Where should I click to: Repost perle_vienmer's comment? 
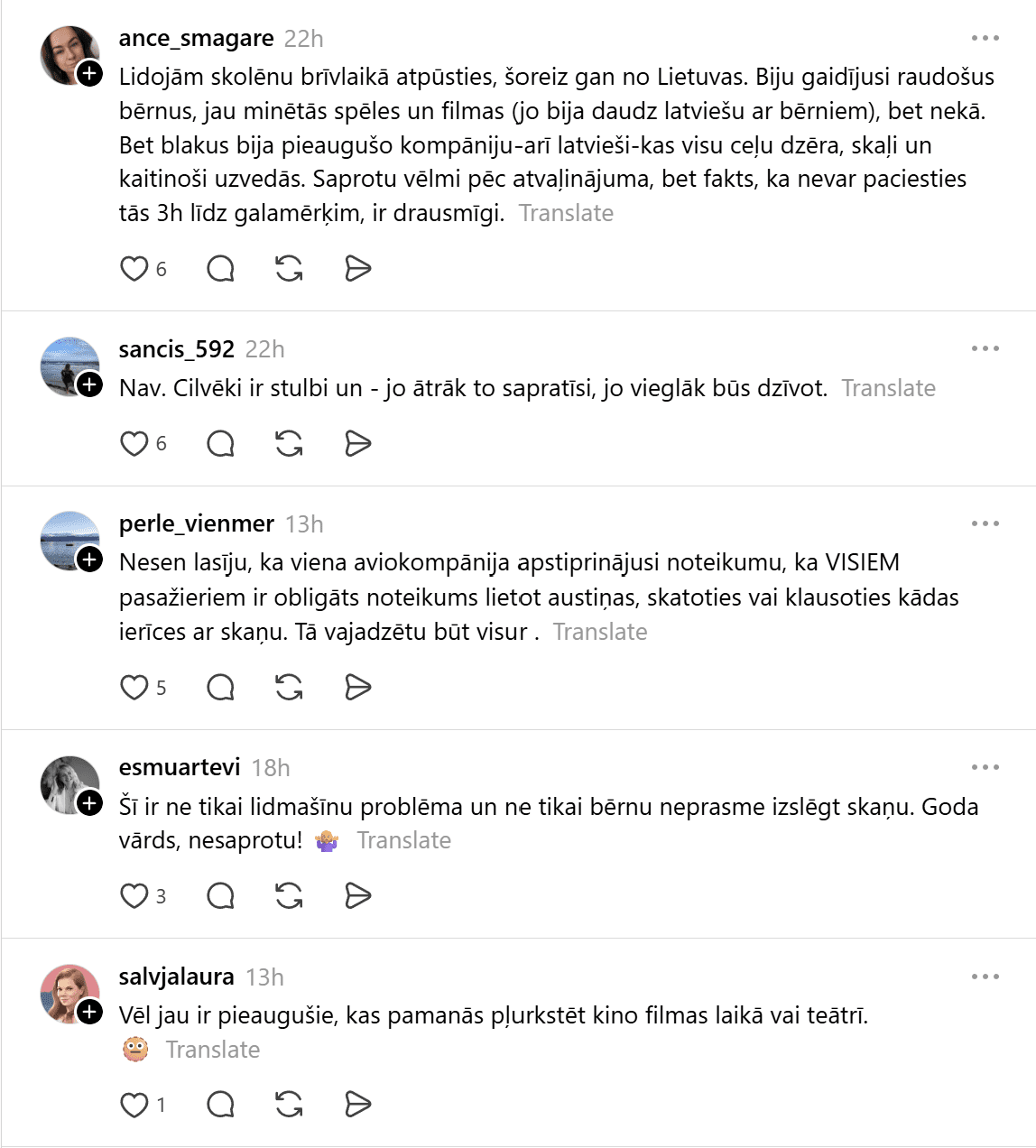(x=289, y=688)
